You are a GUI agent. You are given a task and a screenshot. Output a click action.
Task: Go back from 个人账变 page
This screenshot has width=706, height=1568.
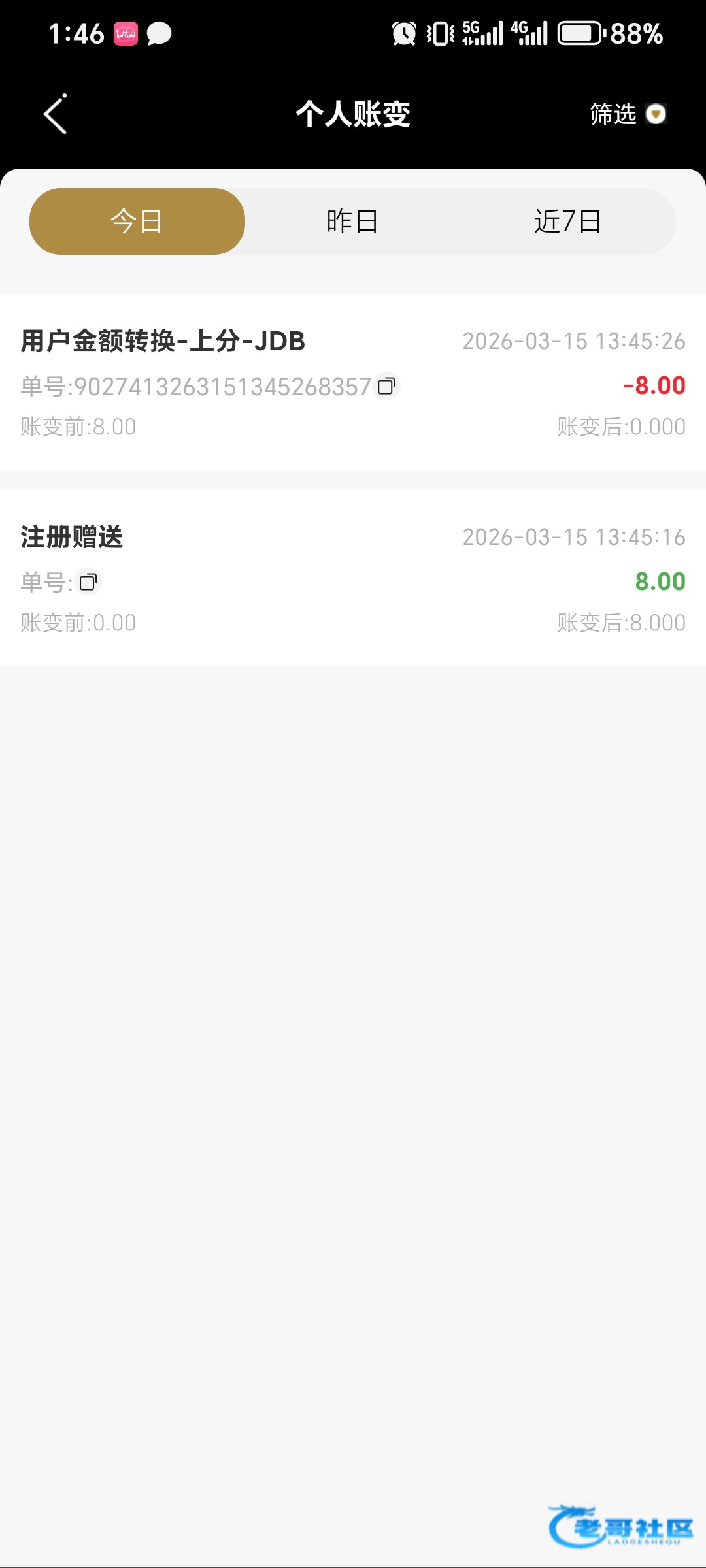(56, 114)
